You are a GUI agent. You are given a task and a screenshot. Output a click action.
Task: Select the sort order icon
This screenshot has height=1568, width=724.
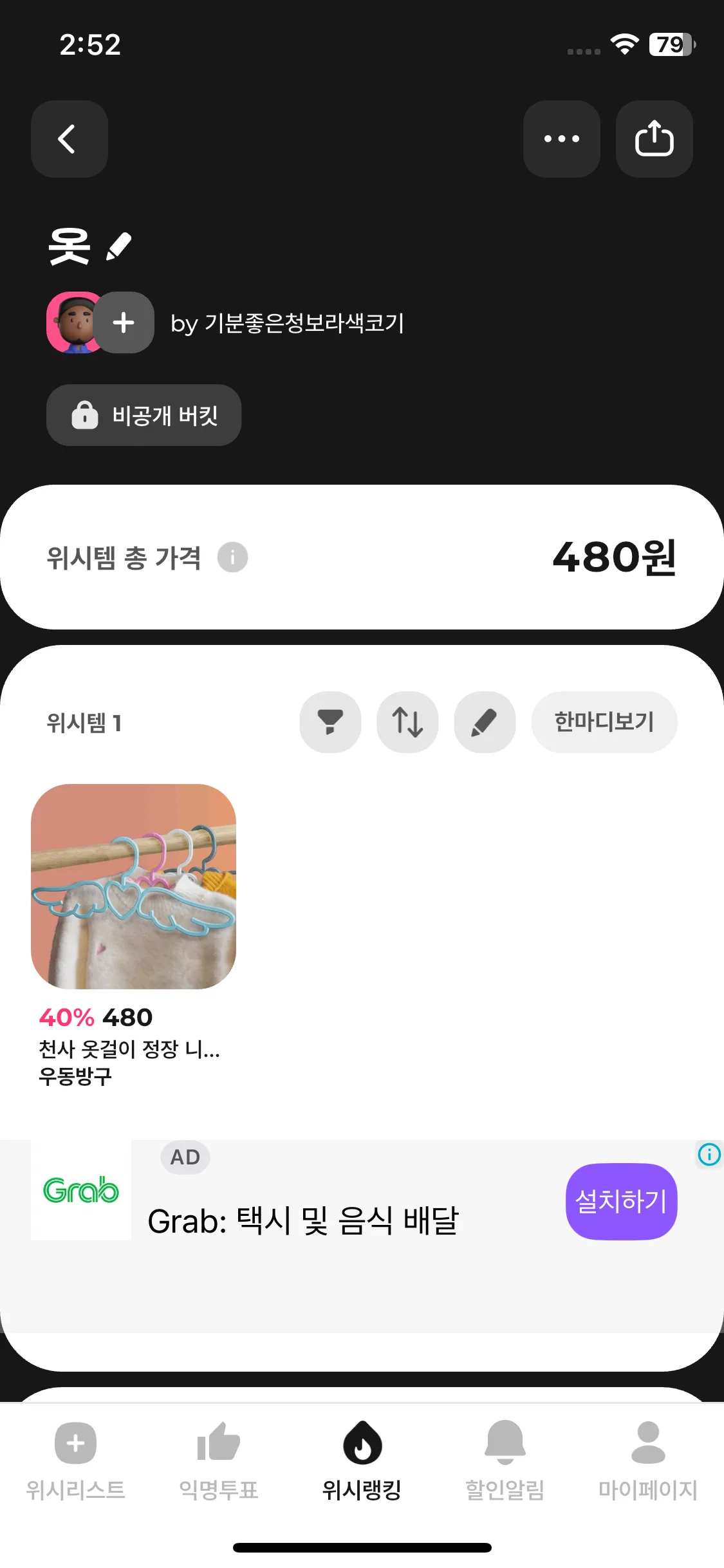coord(407,722)
